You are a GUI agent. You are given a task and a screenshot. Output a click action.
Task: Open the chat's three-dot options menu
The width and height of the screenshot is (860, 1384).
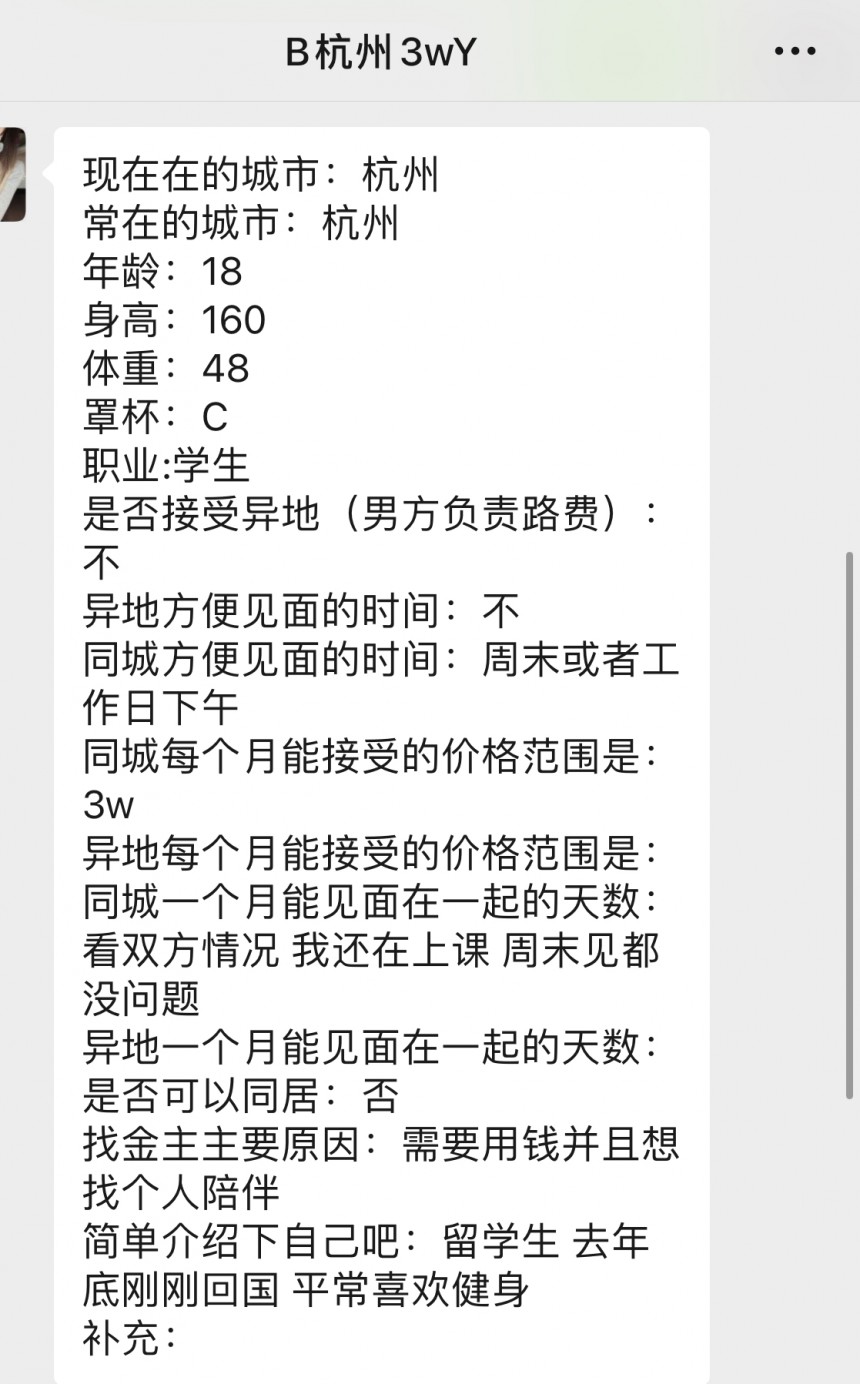pyautogui.click(x=795, y=51)
